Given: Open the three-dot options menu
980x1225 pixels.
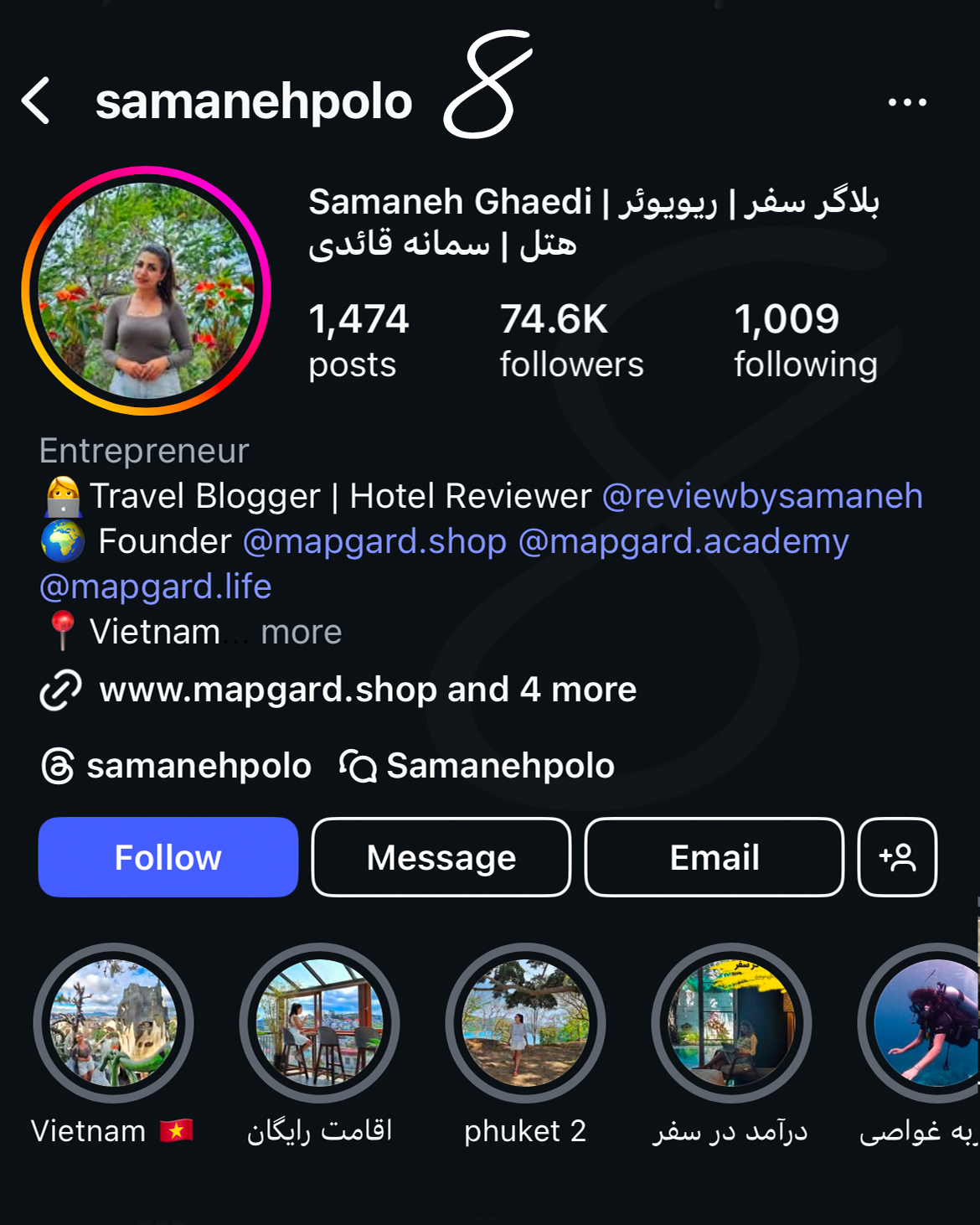Looking at the screenshot, I should pyautogui.click(x=907, y=102).
